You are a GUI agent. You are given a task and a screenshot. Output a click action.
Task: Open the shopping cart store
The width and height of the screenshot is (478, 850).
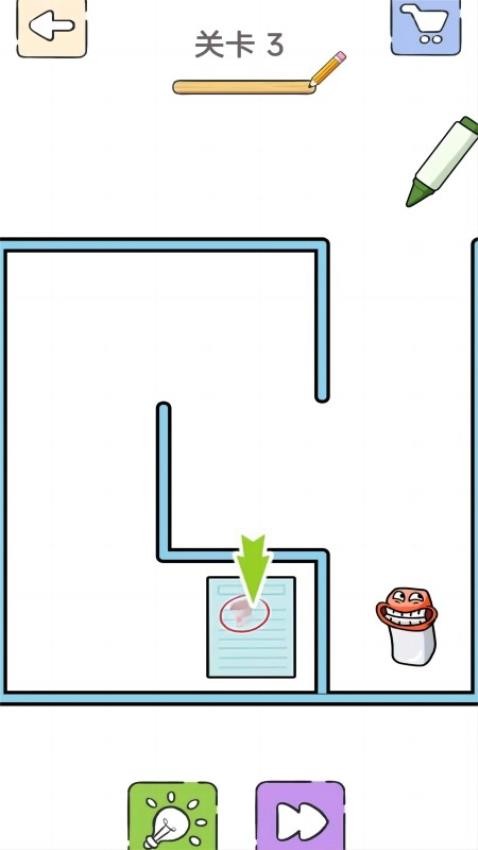point(426,27)
